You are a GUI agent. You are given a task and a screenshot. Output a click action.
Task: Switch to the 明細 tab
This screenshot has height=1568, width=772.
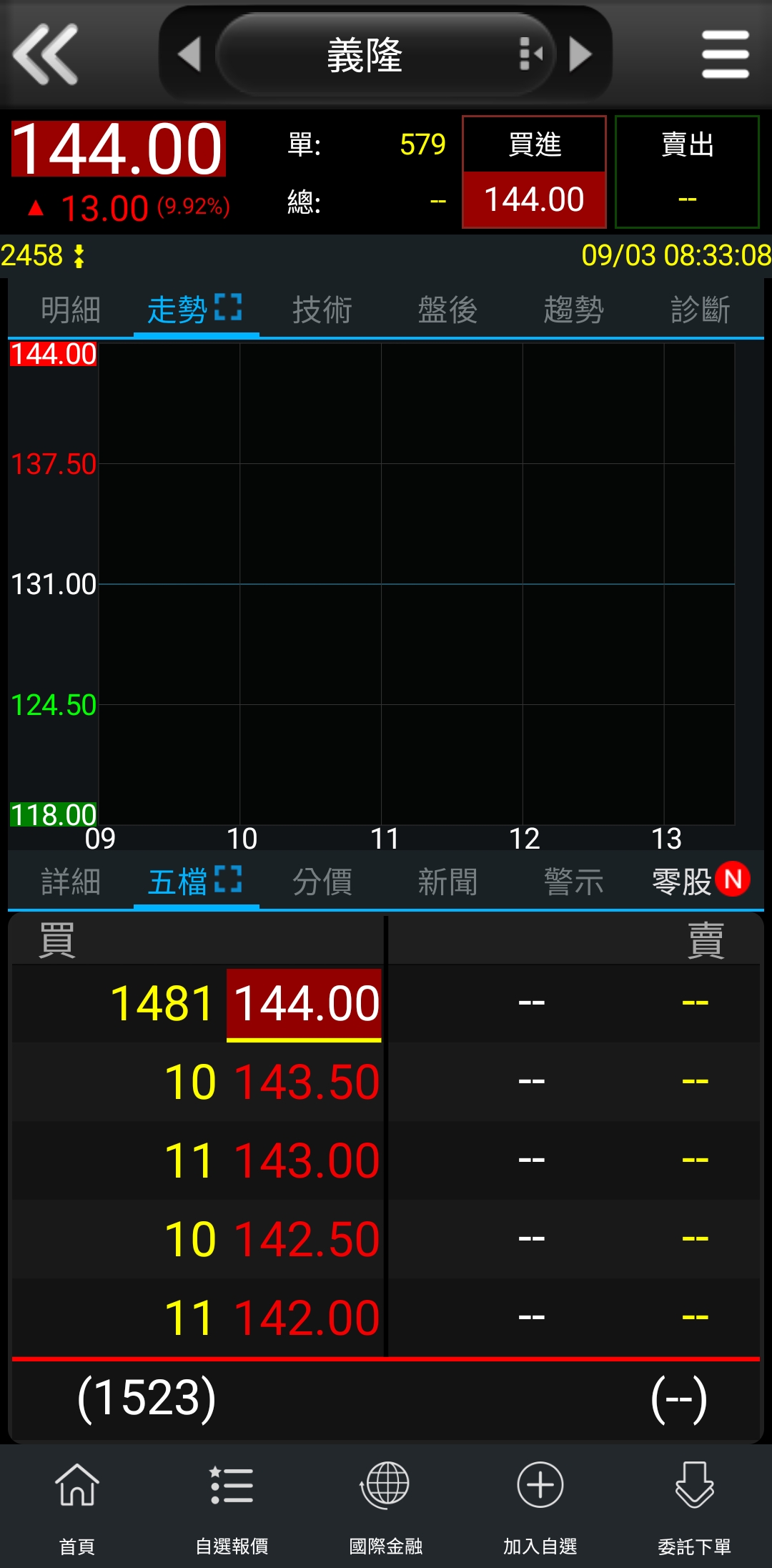tap(71, 310)
